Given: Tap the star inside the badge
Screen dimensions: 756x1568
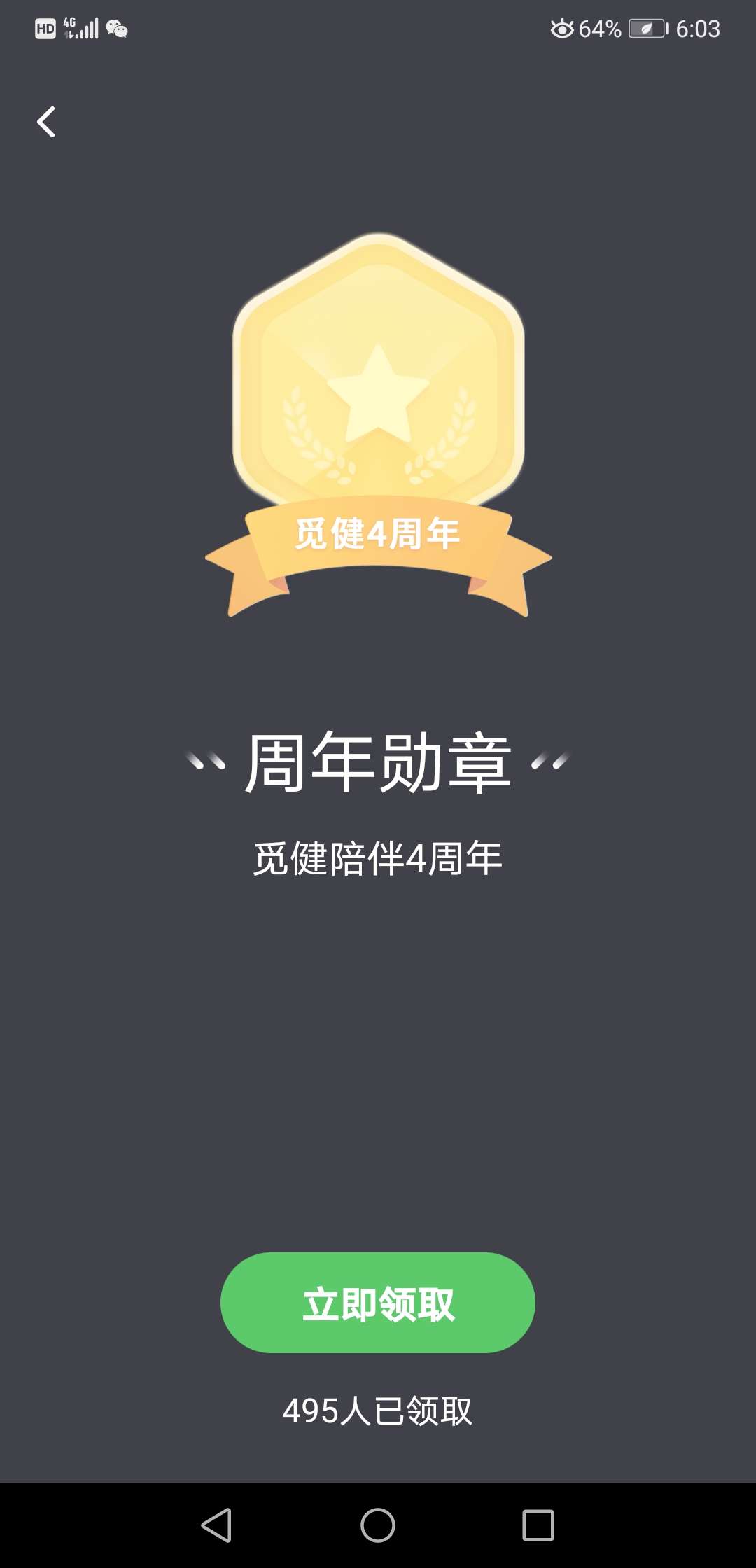Looking at the screenshot, I should pyautogui.click(x=381, y=395).
